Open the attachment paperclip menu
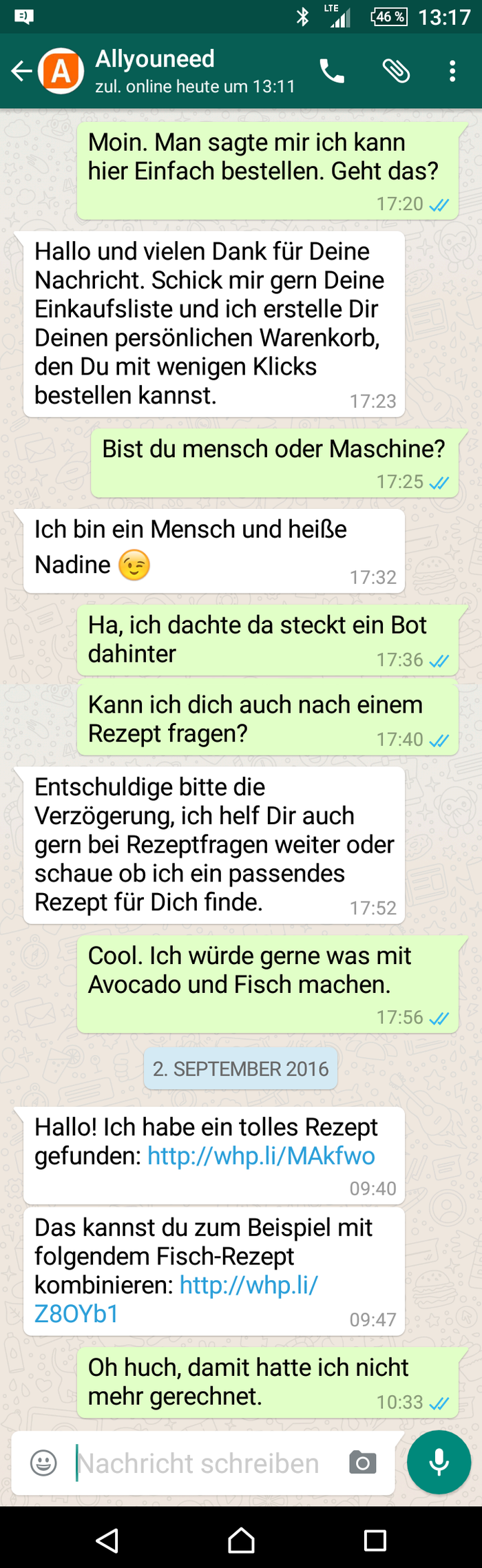 pos(396,71)
